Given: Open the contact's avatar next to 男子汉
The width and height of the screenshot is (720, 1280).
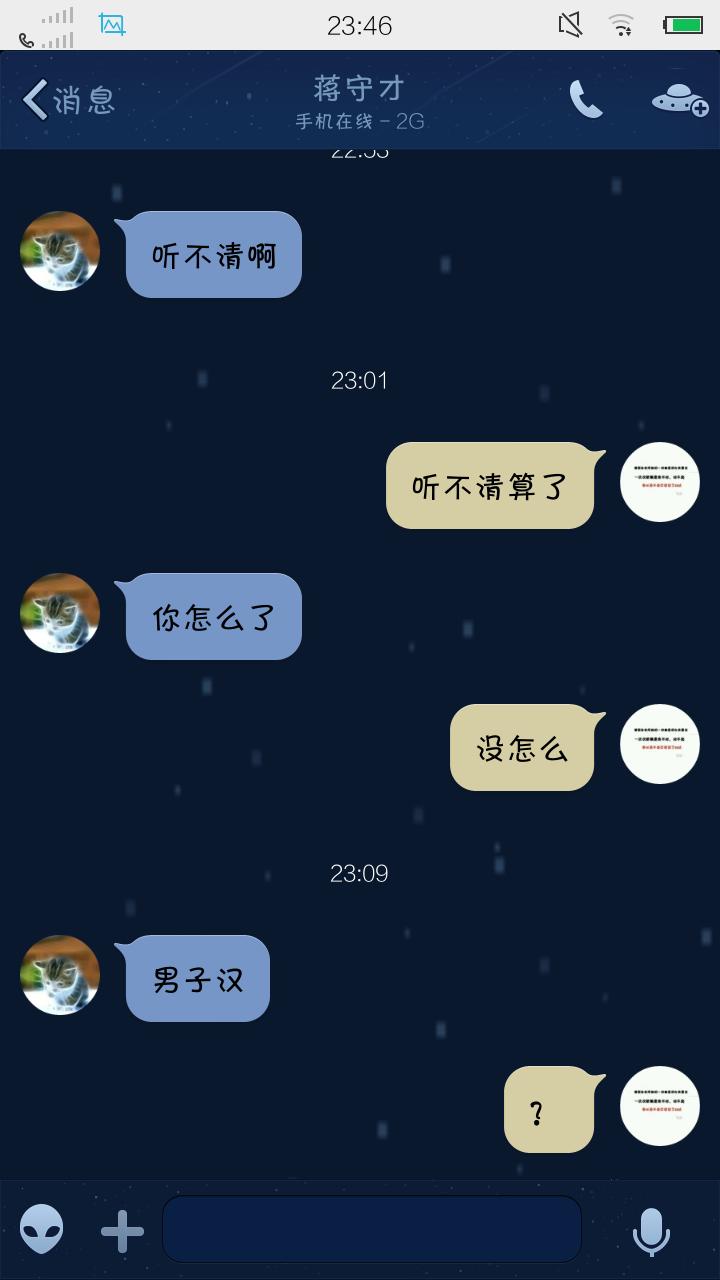Looking at the screenshot, I should (x=60, y=975).
